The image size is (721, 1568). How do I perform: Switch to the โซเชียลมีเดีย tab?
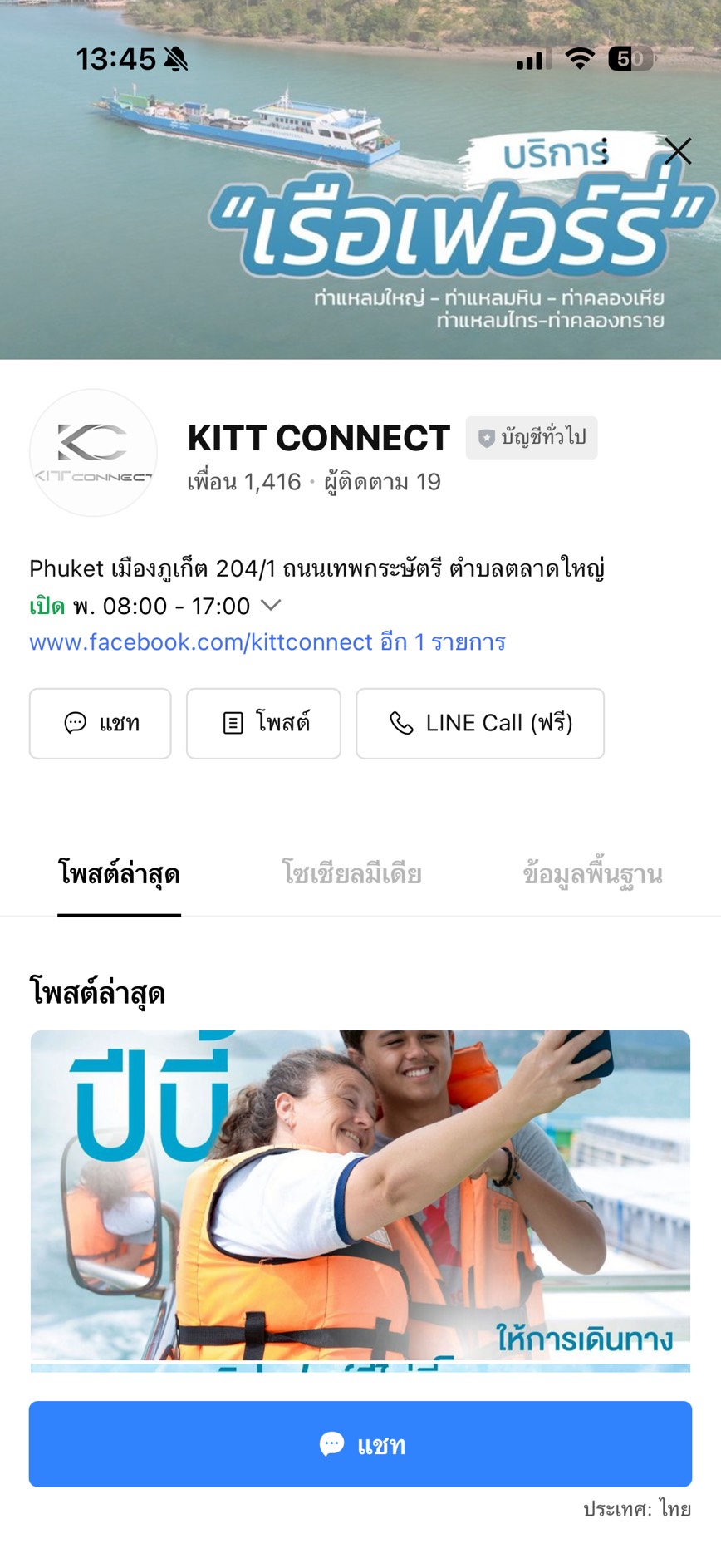pyautogui.click(x=351, y=874)
